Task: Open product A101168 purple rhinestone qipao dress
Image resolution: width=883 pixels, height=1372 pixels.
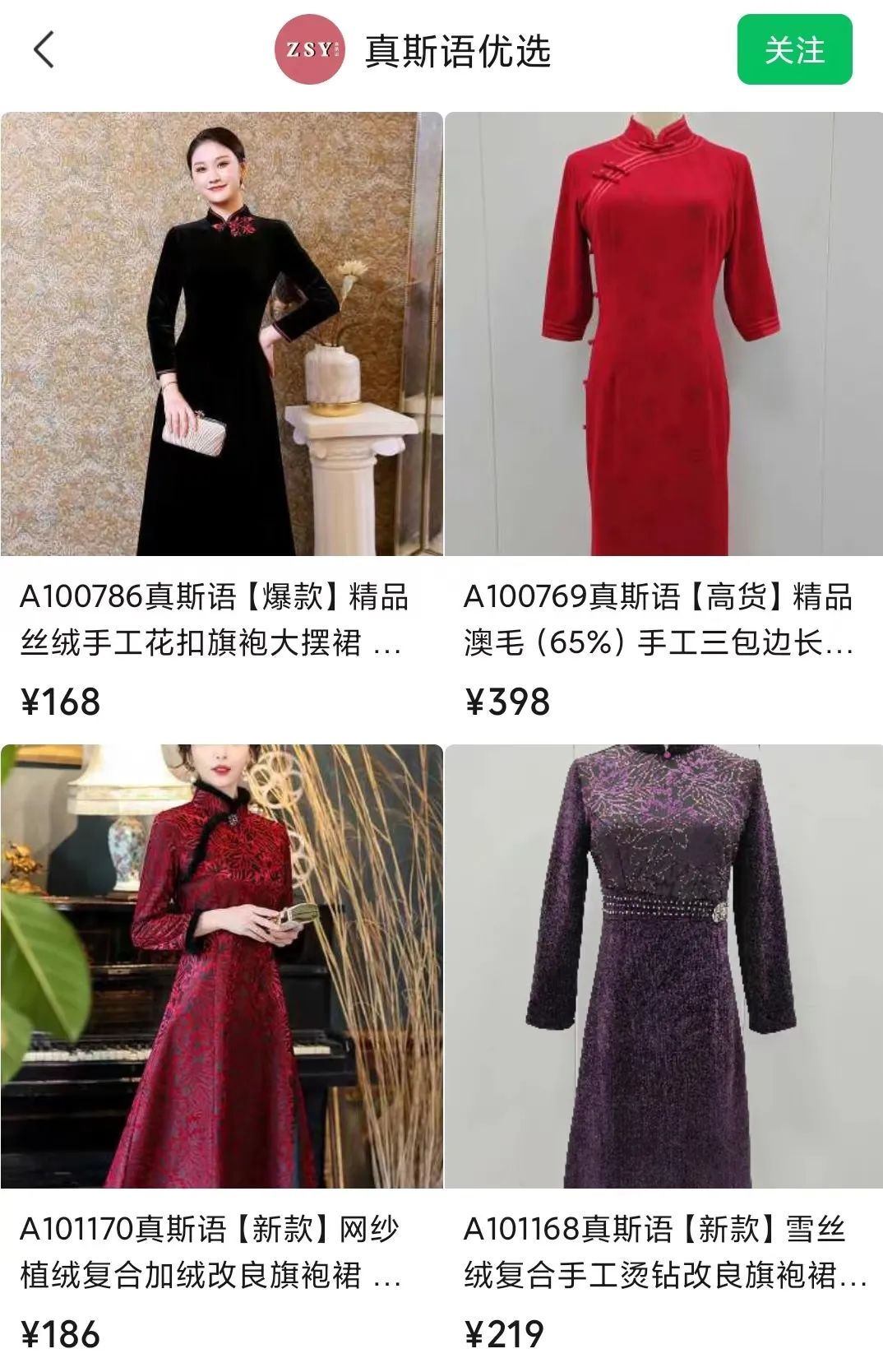Action: (663, 966)
